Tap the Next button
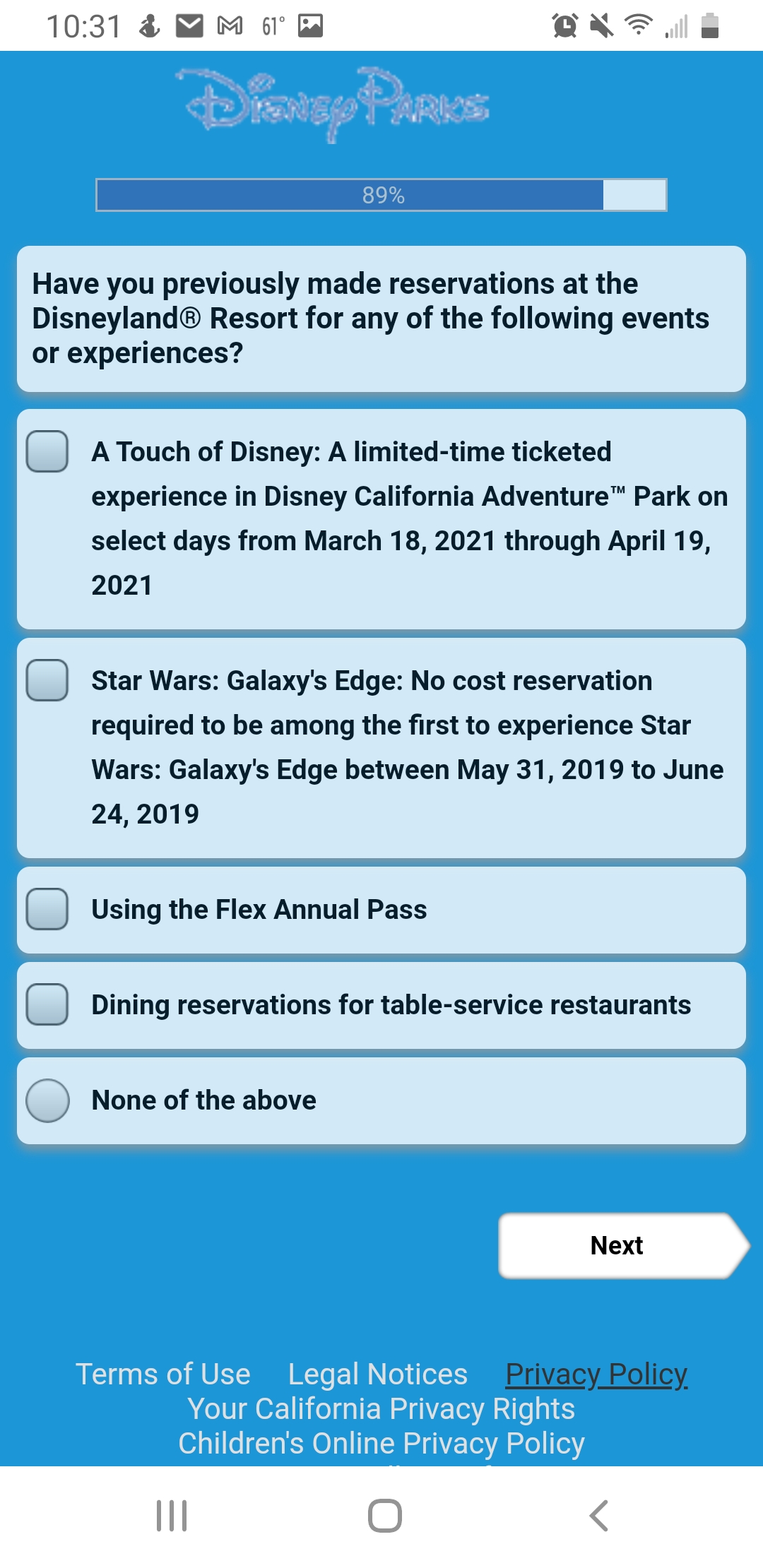Image resolution: width=763 pixels, height=1568 pixels. click(623, 1246)
